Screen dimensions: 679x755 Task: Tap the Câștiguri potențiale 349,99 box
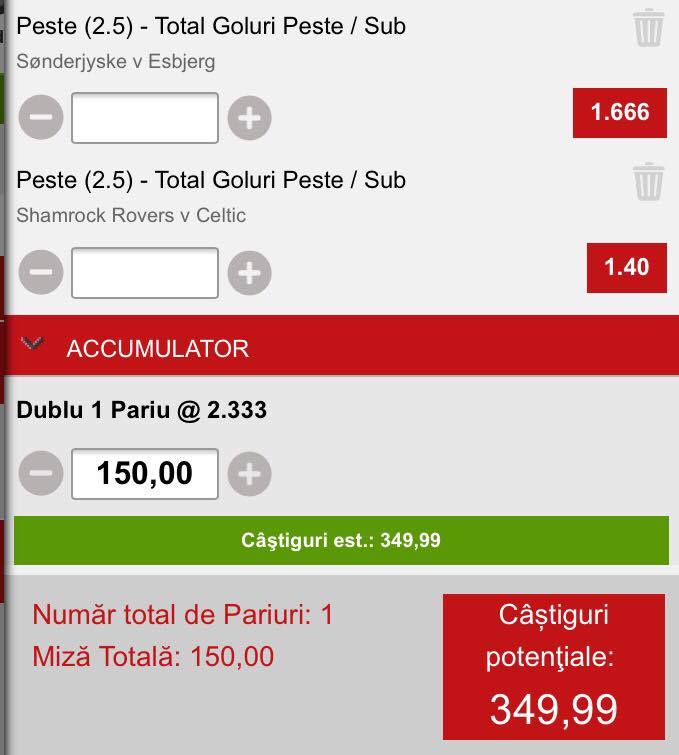tap(554, 667)
